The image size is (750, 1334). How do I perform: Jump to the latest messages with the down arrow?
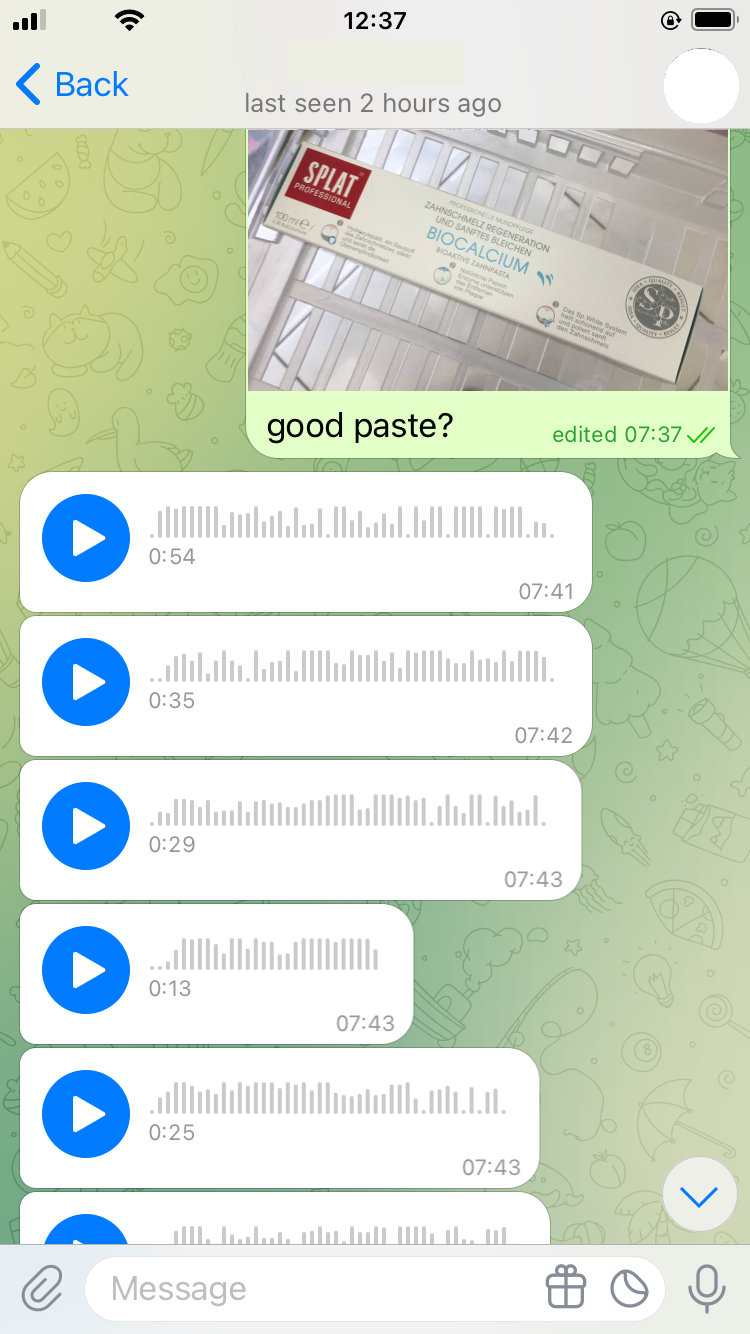pos(699,1196)
